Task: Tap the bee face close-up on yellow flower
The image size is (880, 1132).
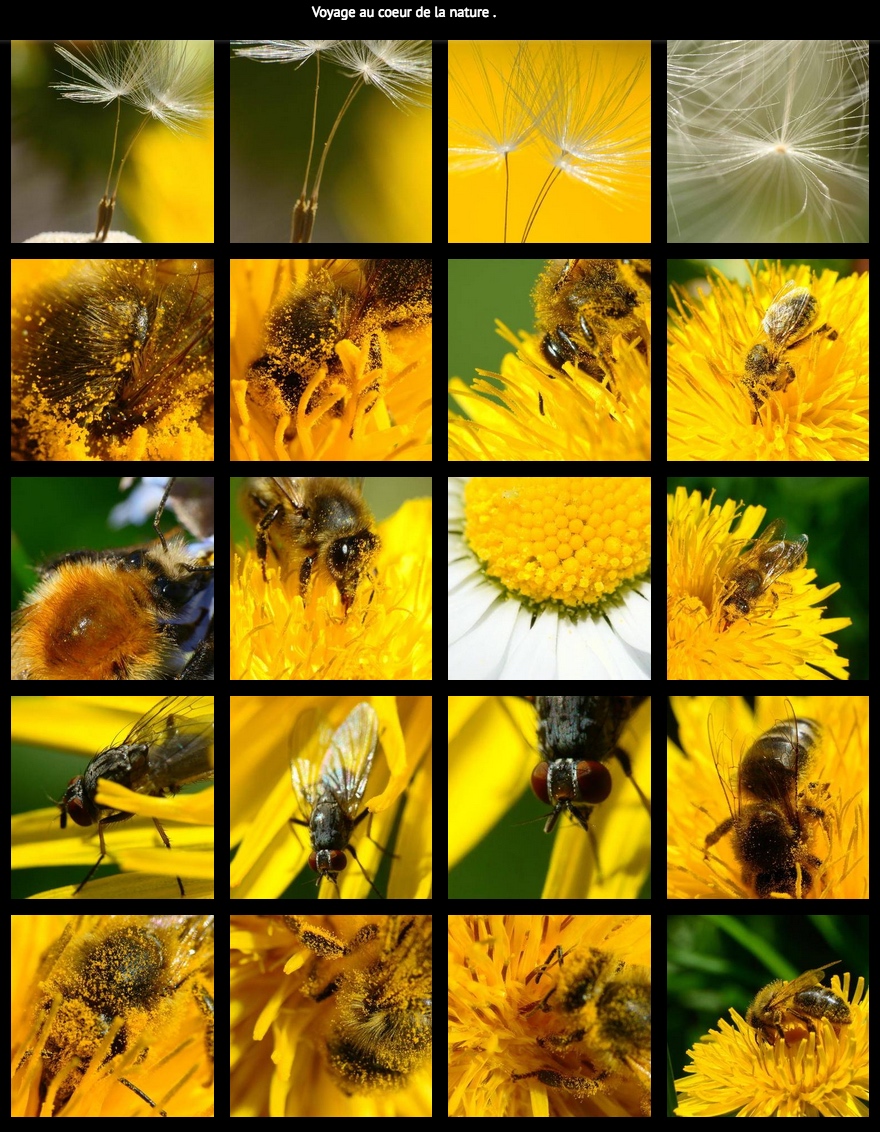Action: [331, 578]
